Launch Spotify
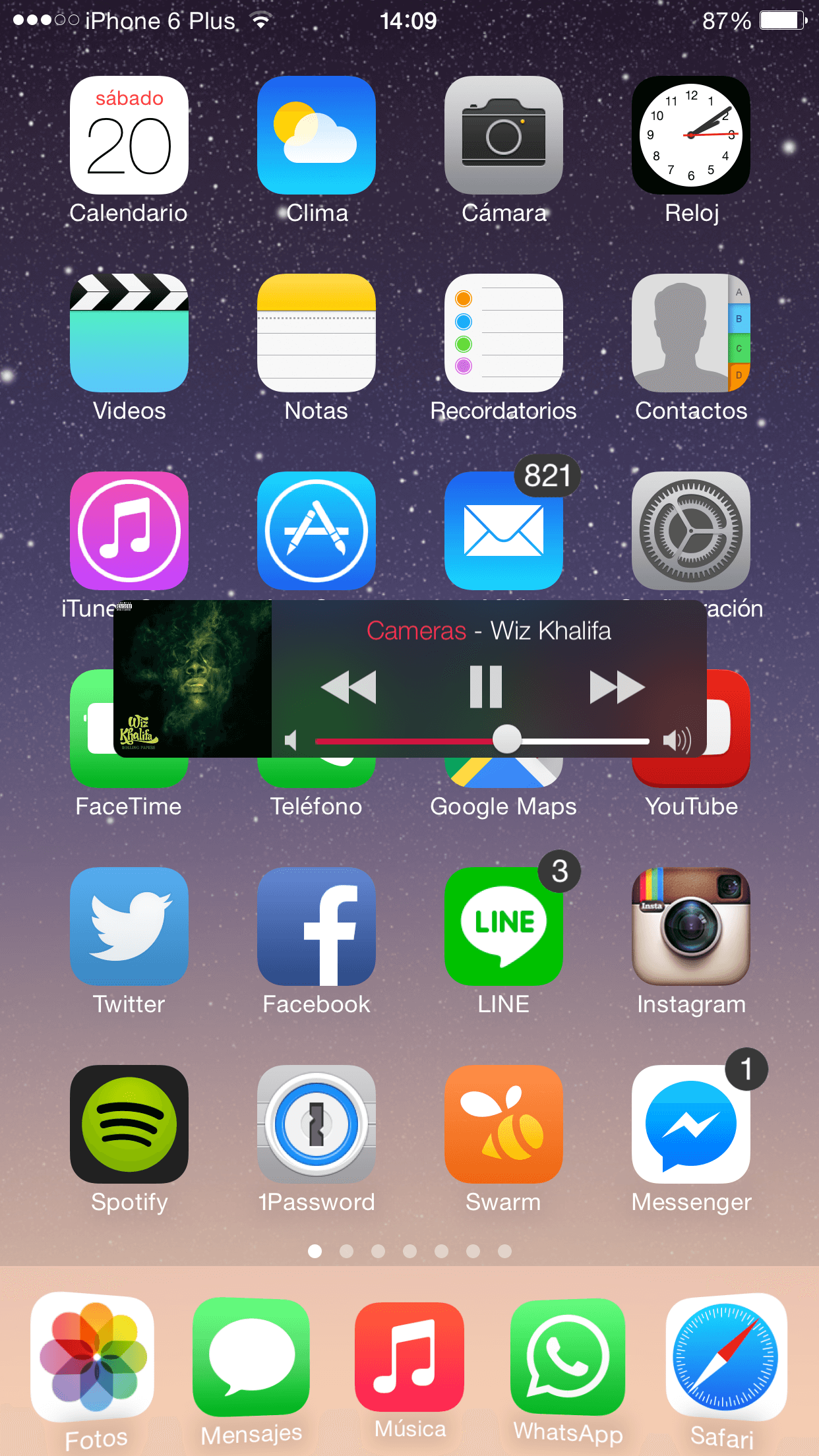The image size is (819, 1456). pyautogui.click(x=129, y=1124)
